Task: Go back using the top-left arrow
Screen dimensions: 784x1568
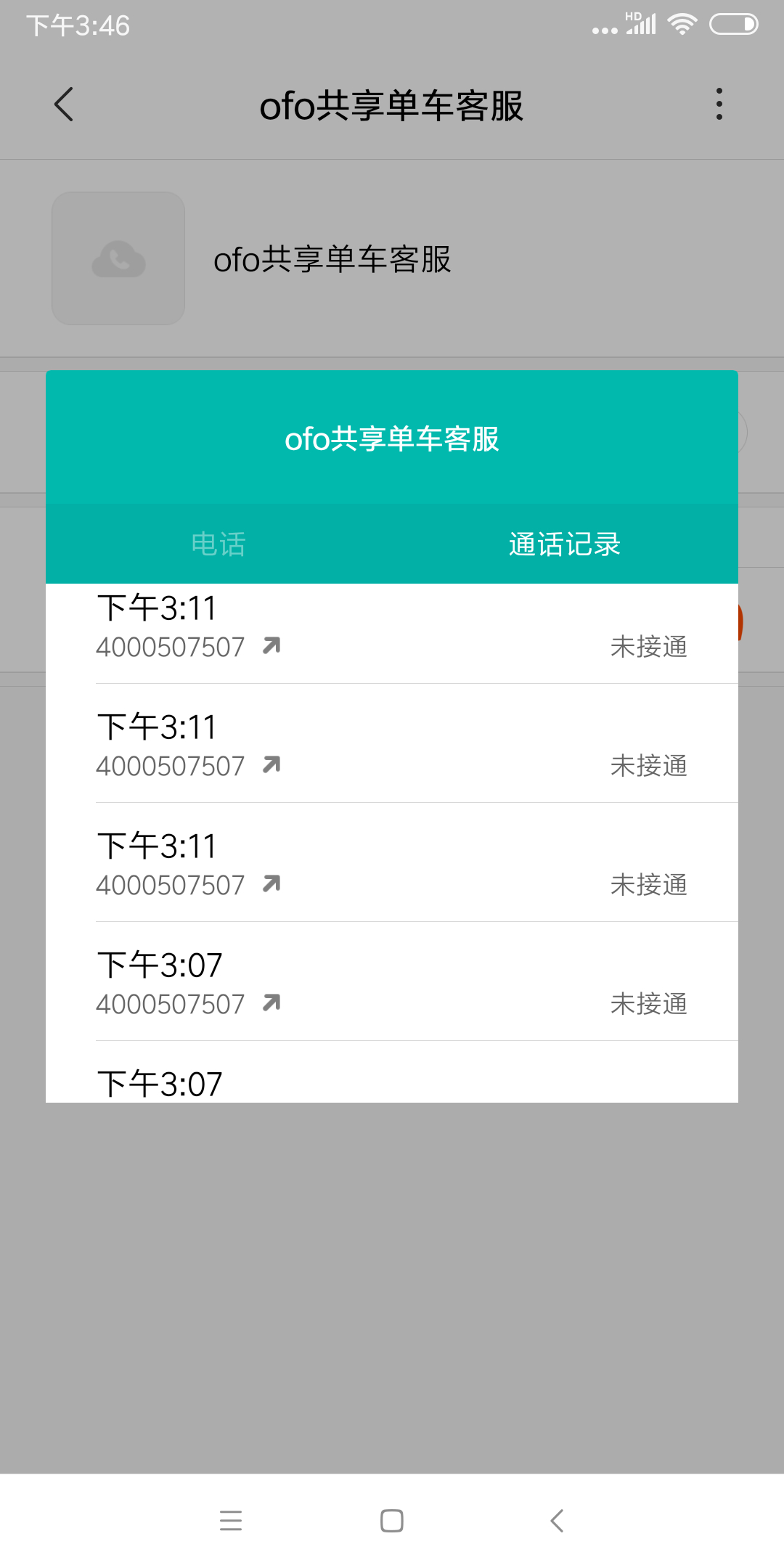Action: pos(64,105)
